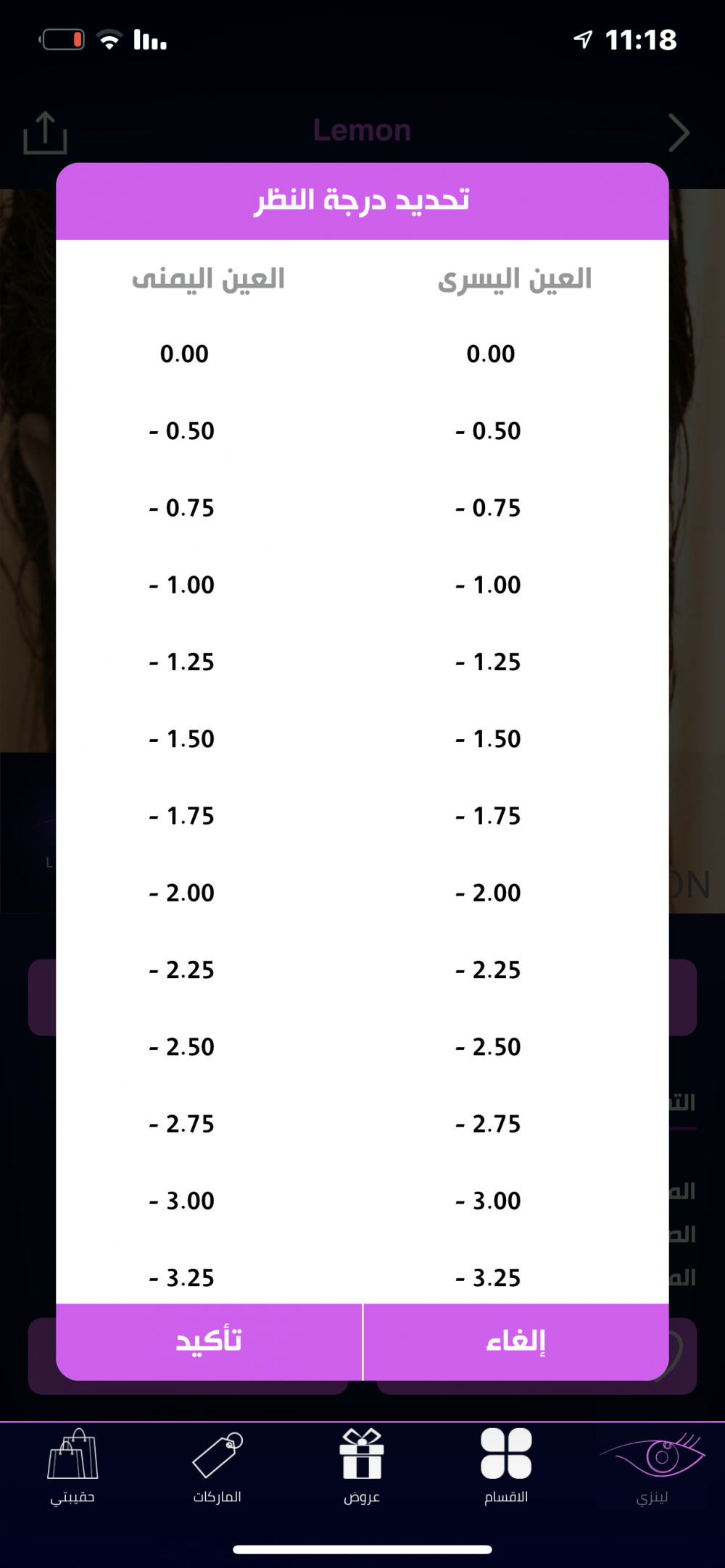Open the حقيبتي bag tab
725x1568 pixels.
(72, 1467)
